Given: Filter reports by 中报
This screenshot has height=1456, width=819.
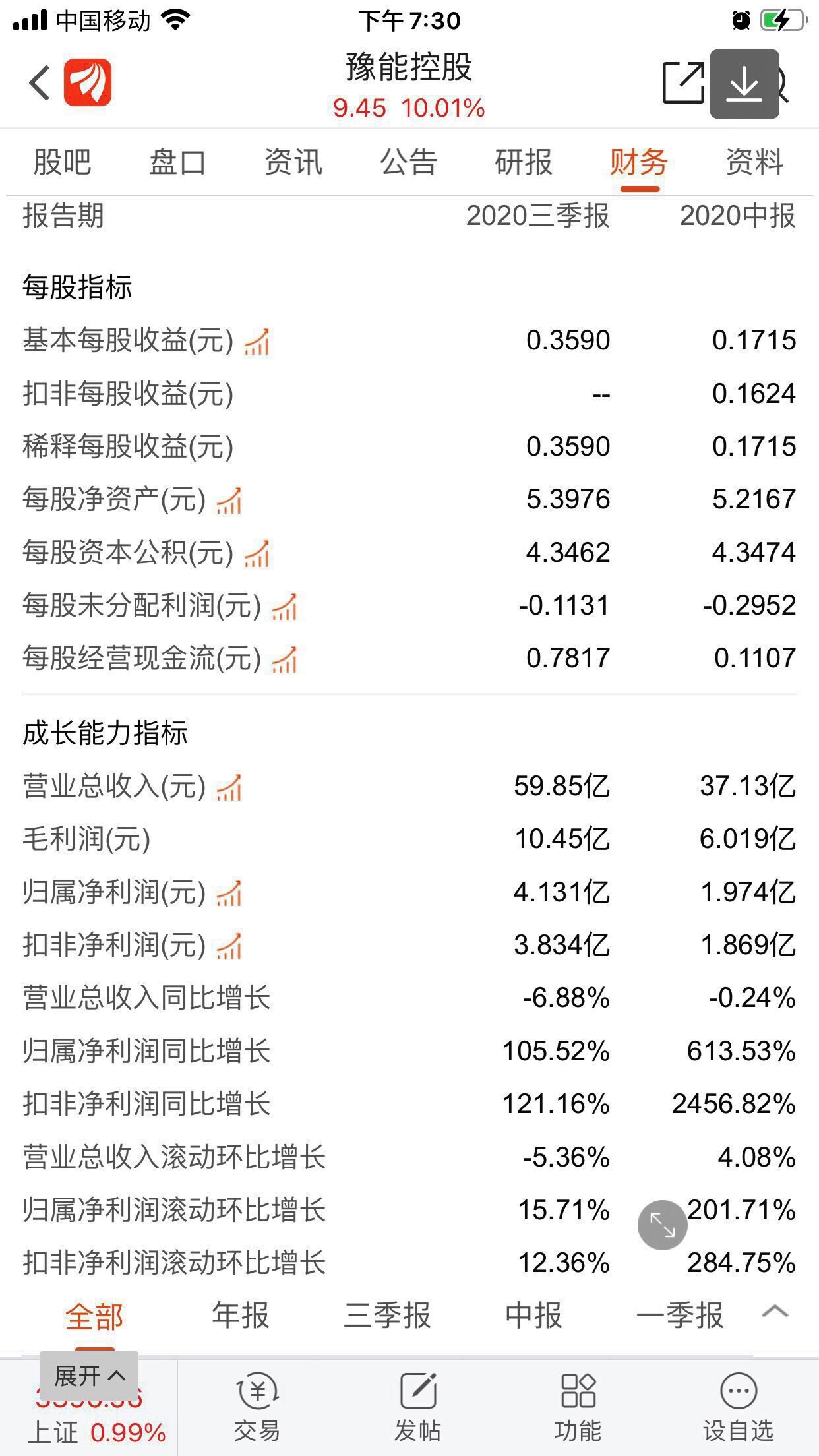Looking at the screenshot, I should click(534, 1315).
